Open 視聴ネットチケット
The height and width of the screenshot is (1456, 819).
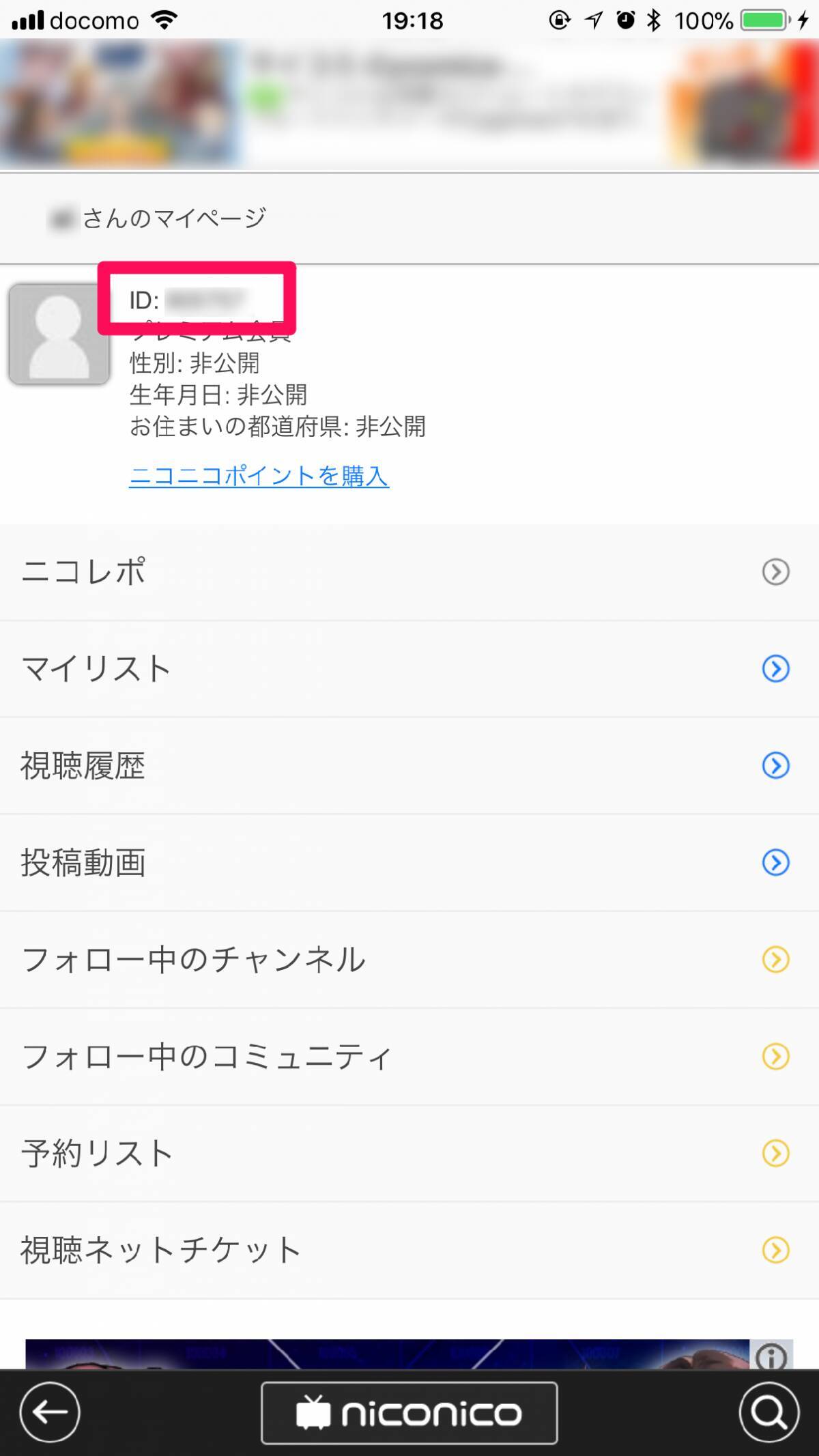(409, 1251)
